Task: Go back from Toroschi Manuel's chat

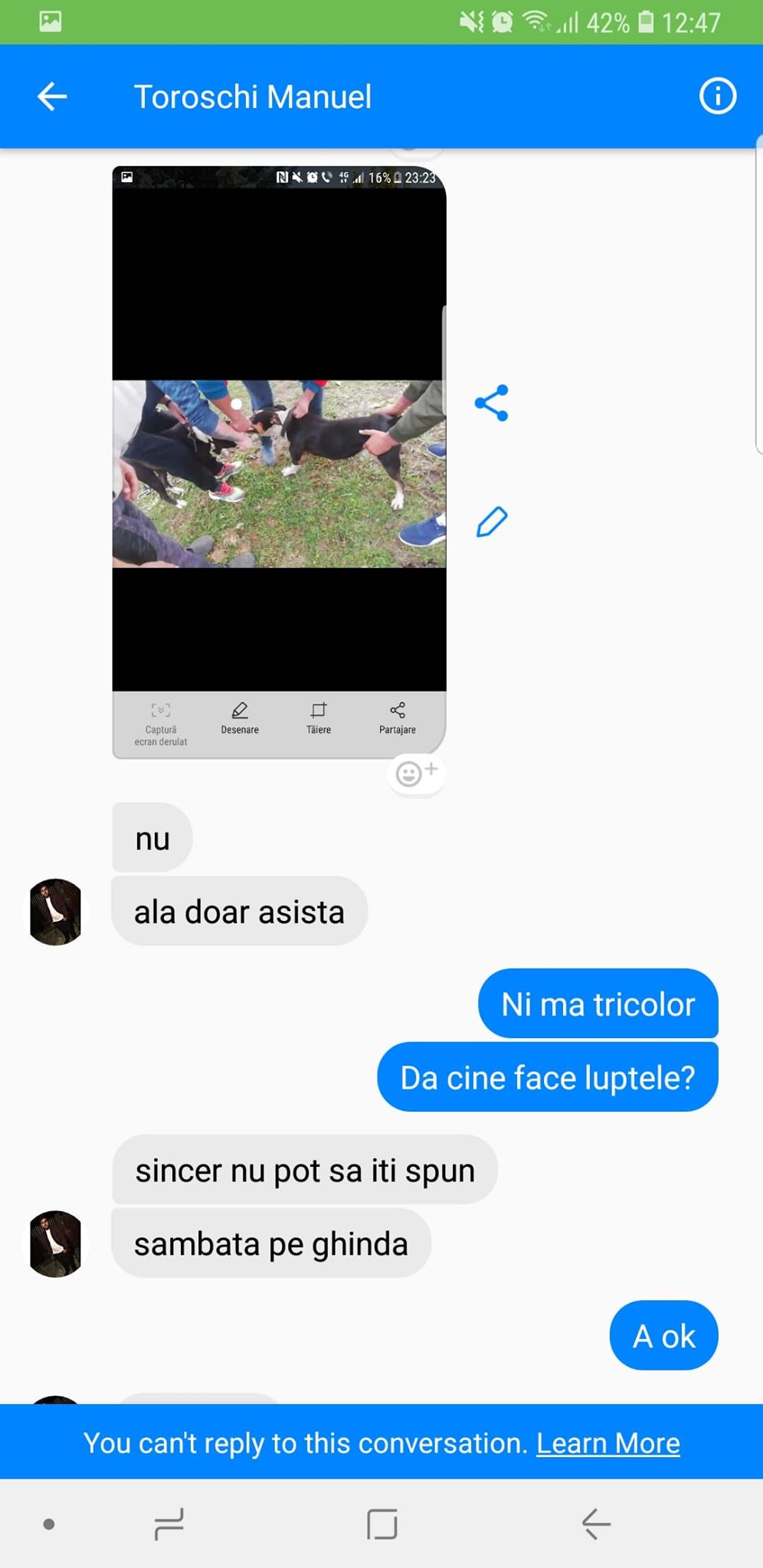Action: coord(52,97)
